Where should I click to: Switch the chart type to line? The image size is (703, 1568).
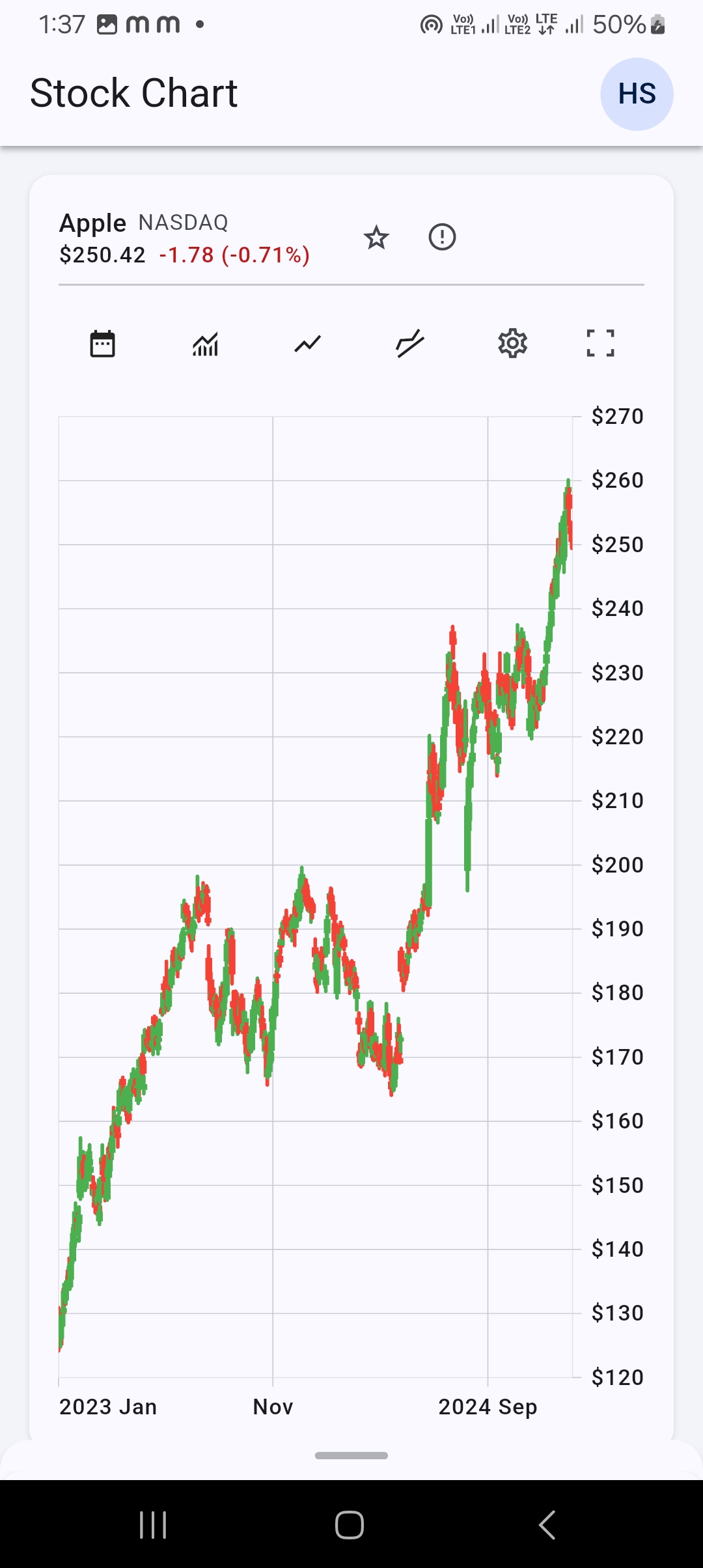(307, 344)
